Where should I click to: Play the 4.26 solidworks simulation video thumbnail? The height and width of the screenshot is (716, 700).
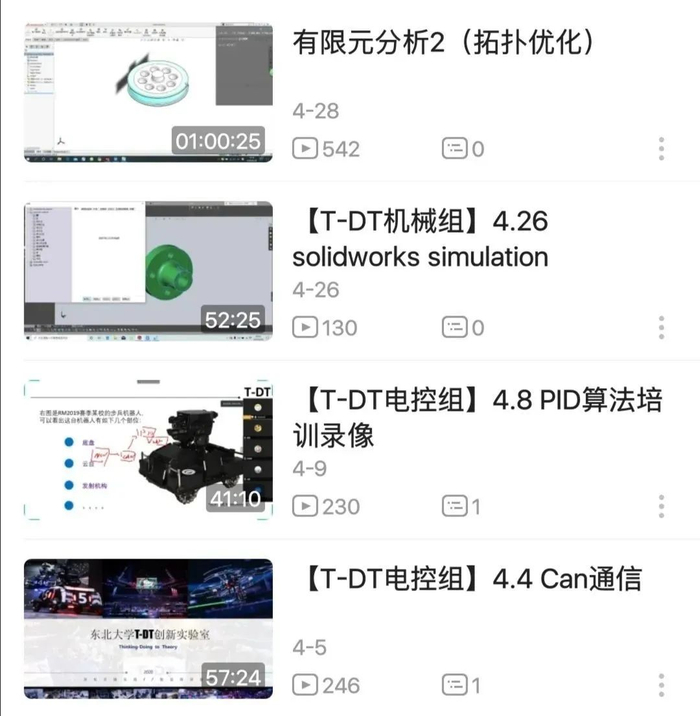[x=148, y=270]
